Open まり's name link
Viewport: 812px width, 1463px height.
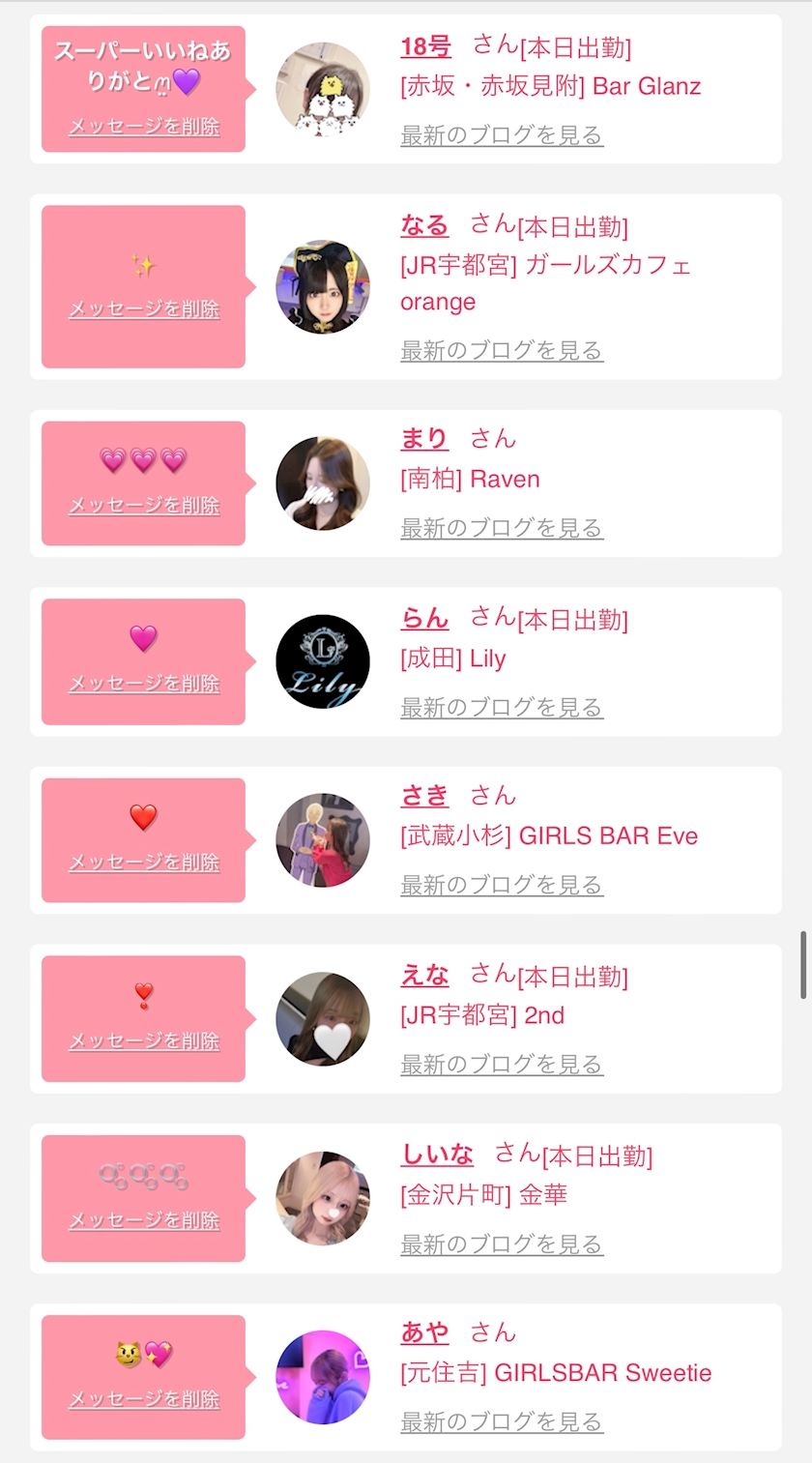[424, 439]
